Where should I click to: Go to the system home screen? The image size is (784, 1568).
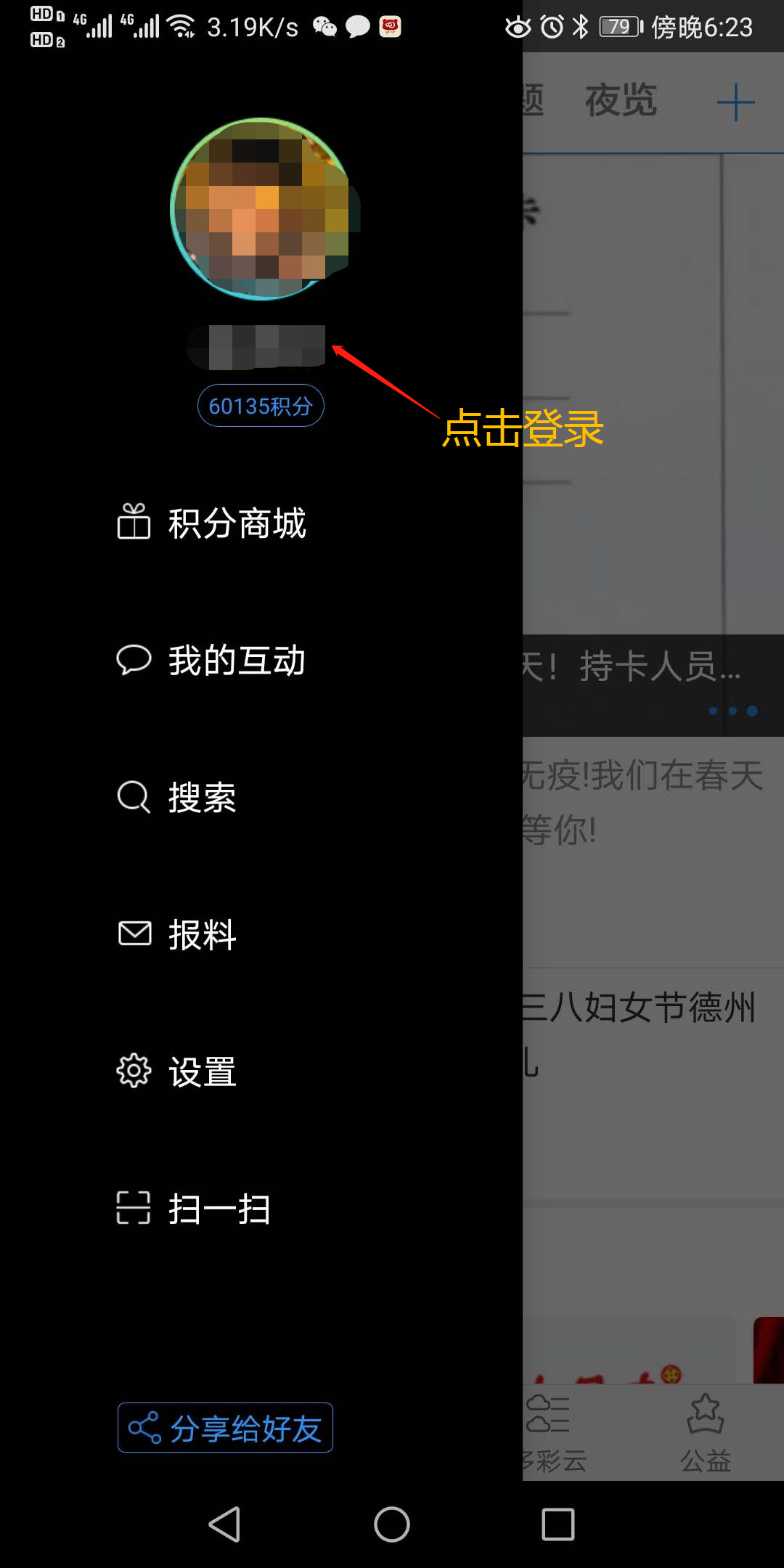(x=392, y=1524)
